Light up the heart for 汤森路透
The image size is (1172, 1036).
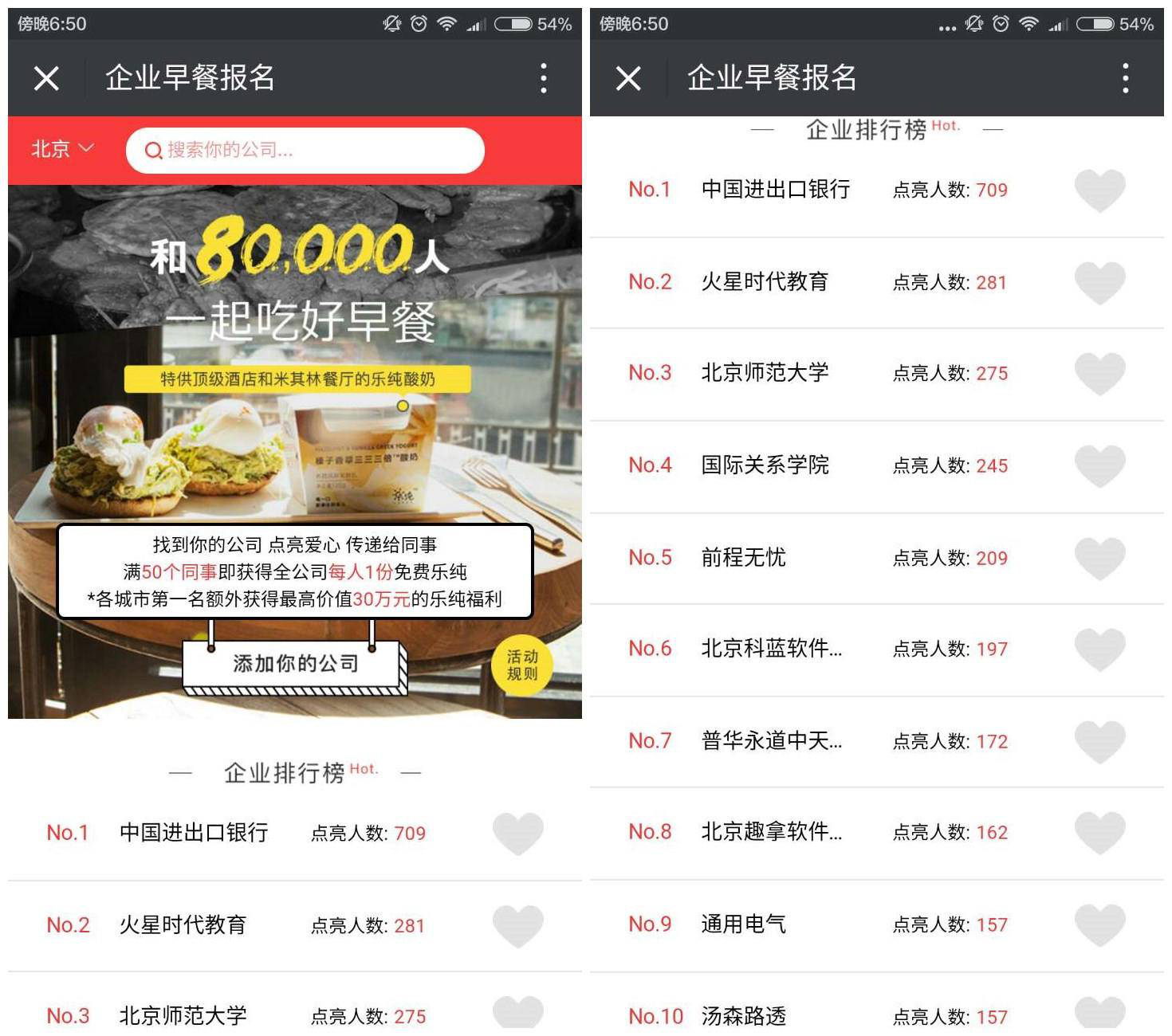pos(1099,1013)
